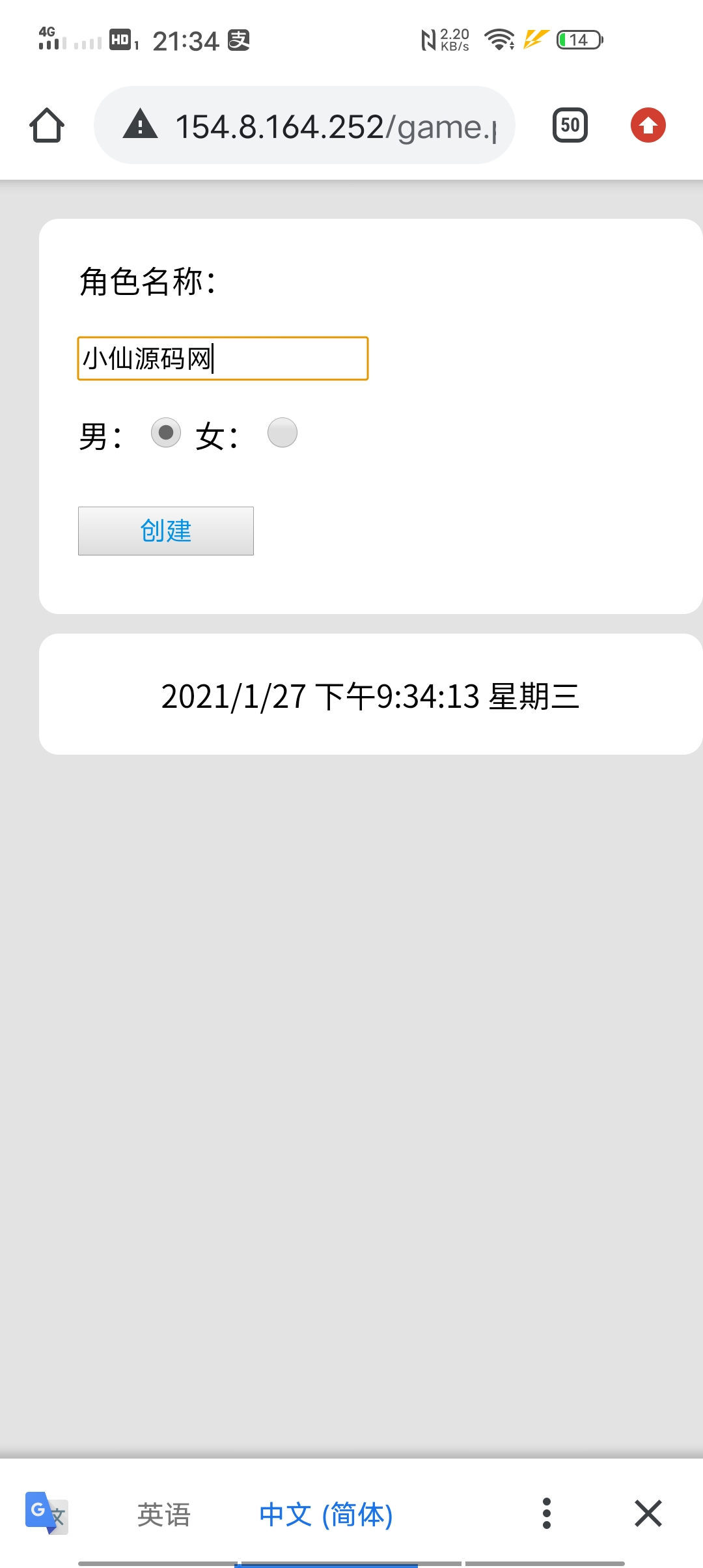Viewport: 703px width, 1568px height.
Task: Open translate bar overflow menu
Action: click(547, 1513)
